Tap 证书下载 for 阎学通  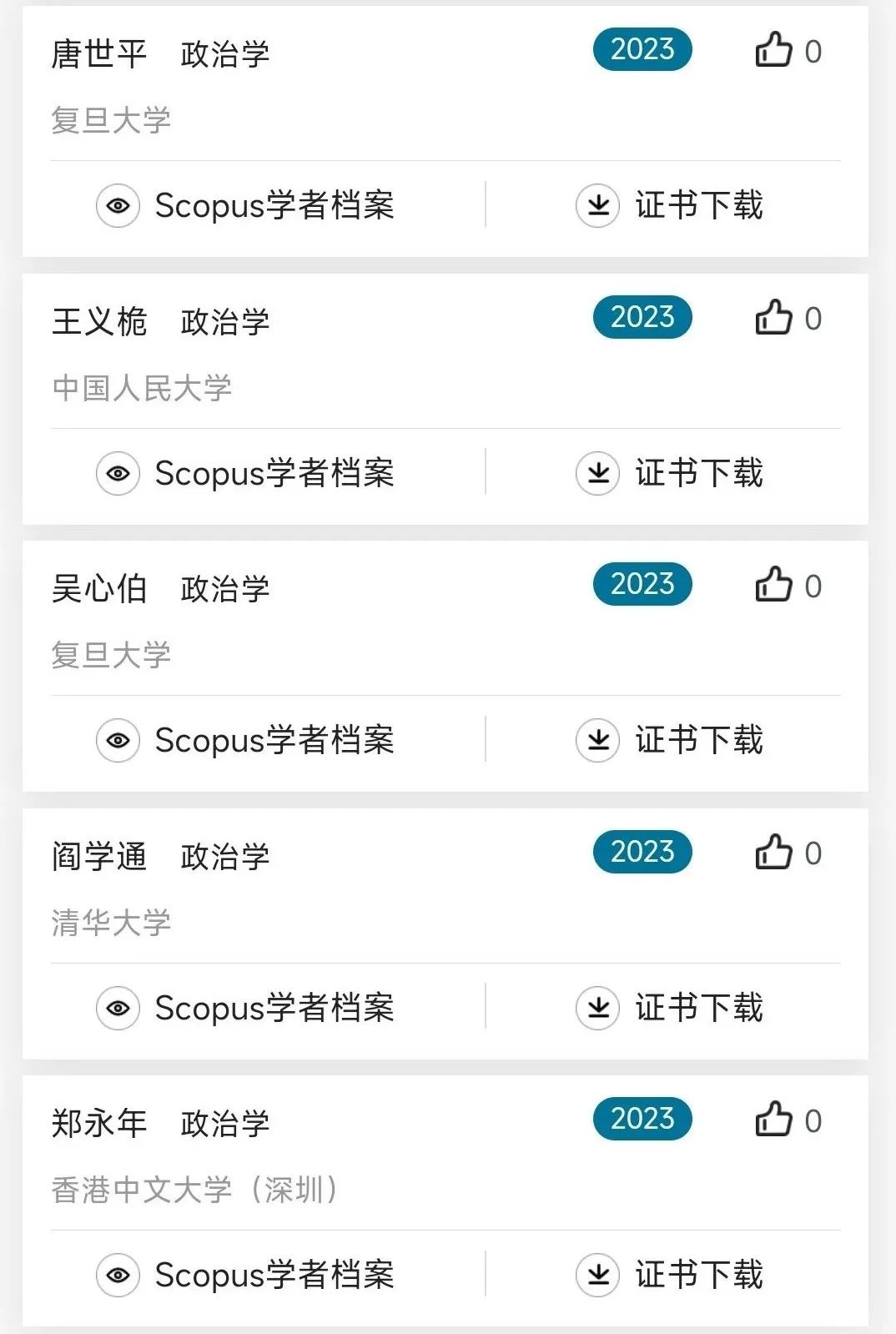pyautogui.click(x=670, y=1008)
